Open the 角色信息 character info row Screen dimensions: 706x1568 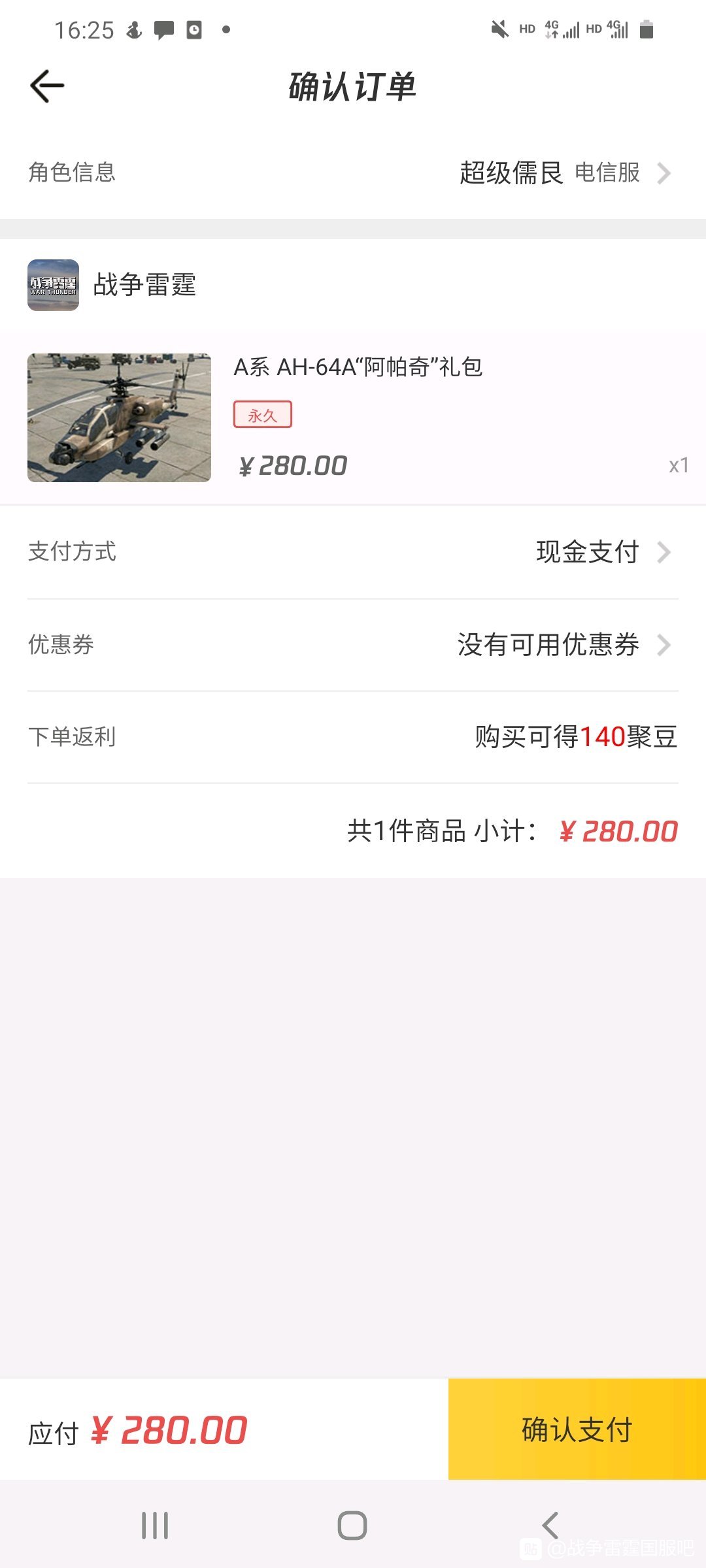[353, 172]
